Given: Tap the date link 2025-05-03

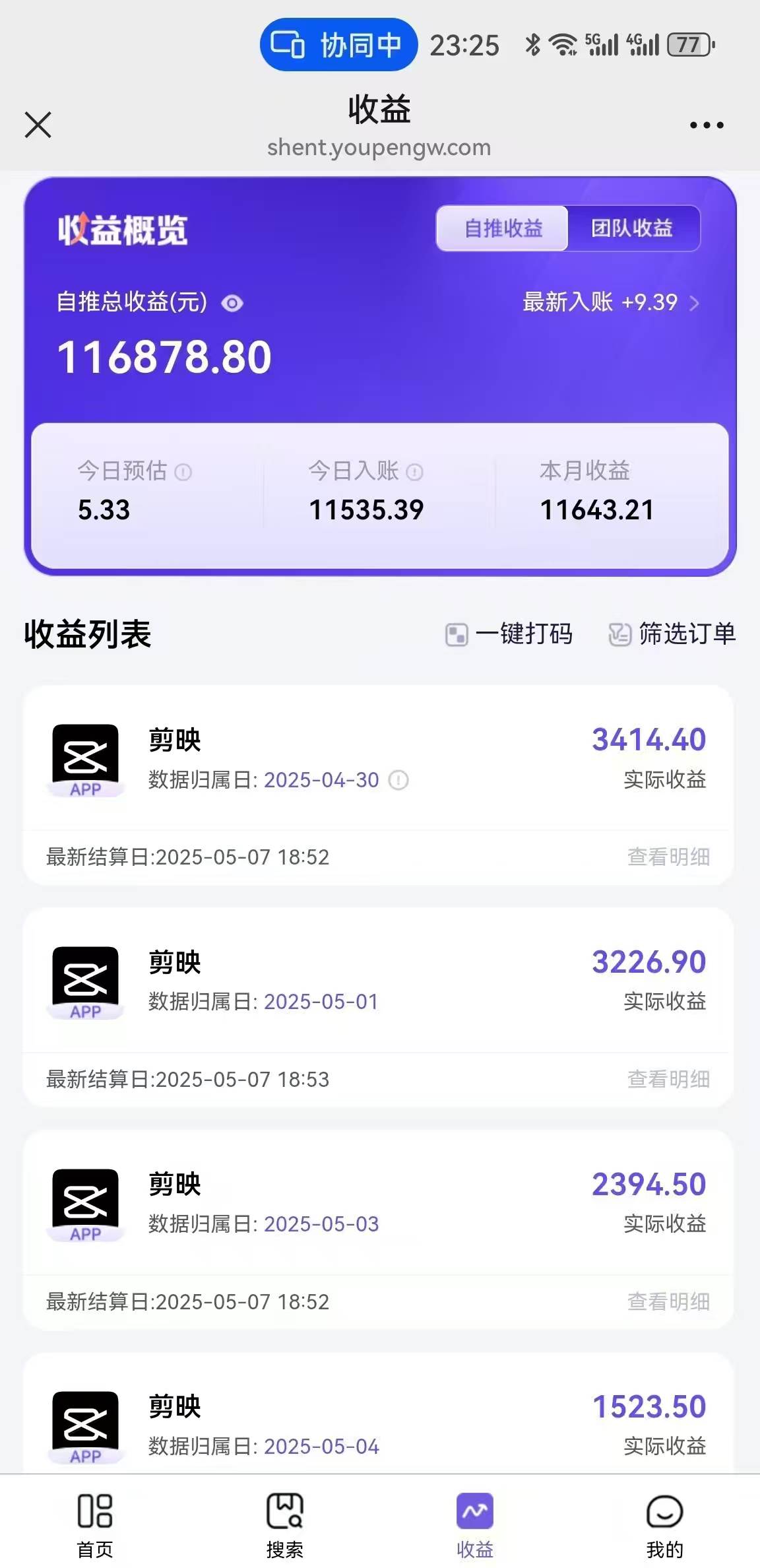Looking at the screenshot, I should click(x=321, y=1224).
